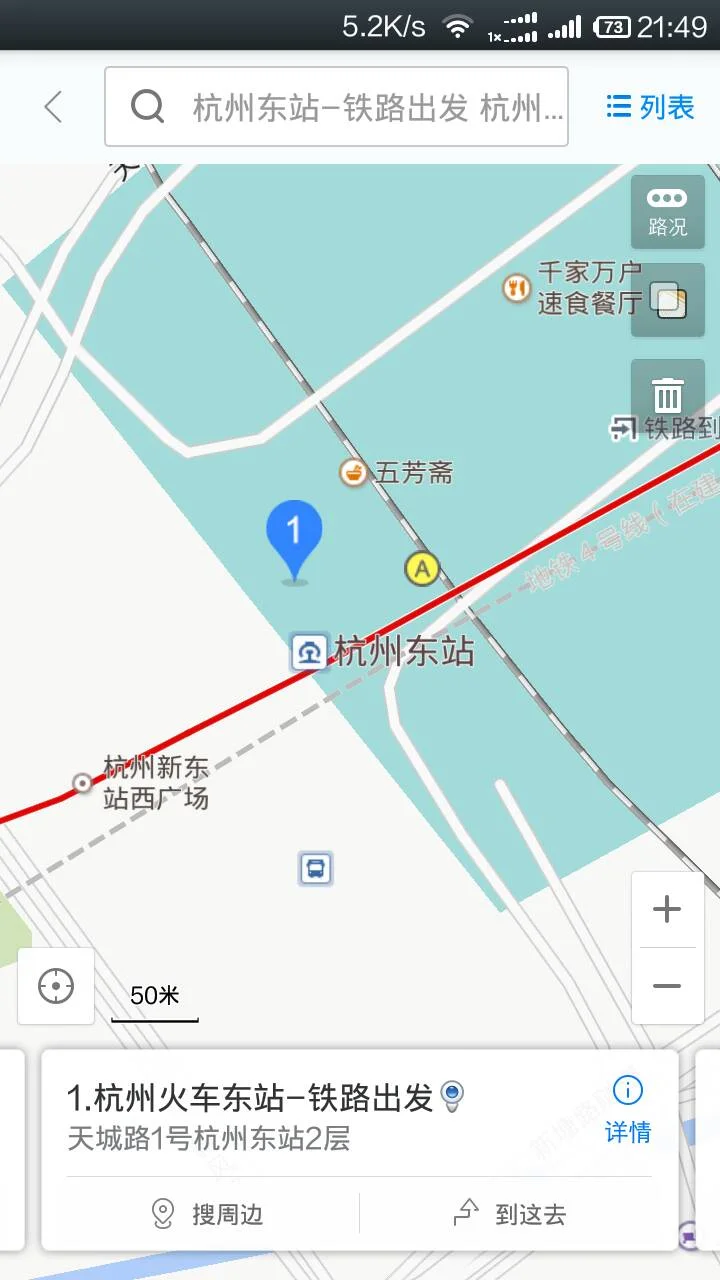Click the 千家万户速食餐厅 food POI icon

517,289
